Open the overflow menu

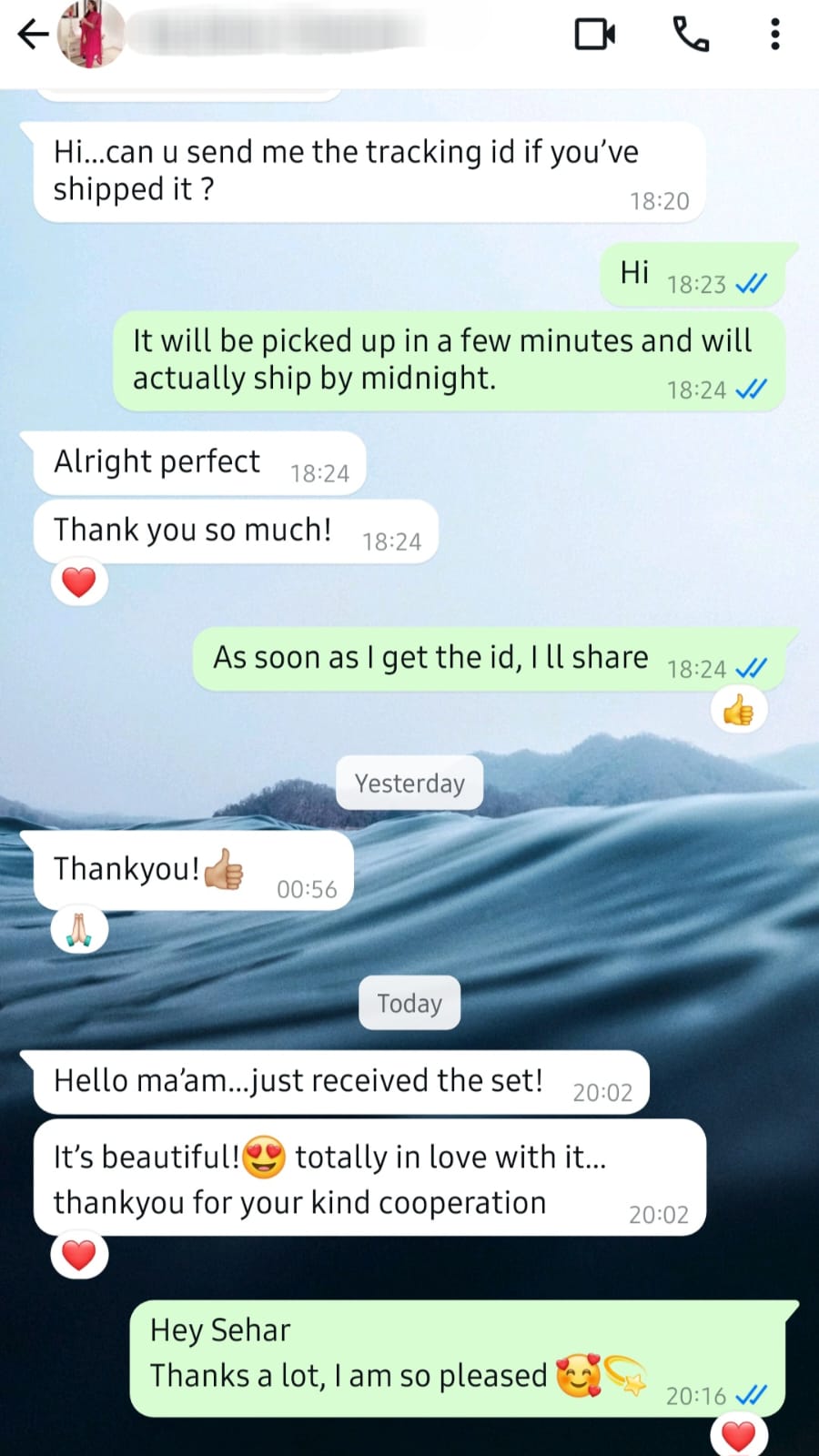click(774, 35)
